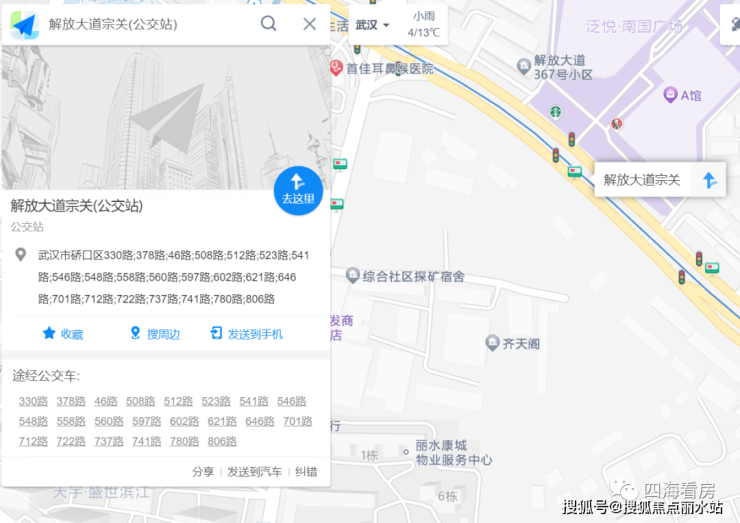
Task: Select 发送到手机
Action: point(246,334)
